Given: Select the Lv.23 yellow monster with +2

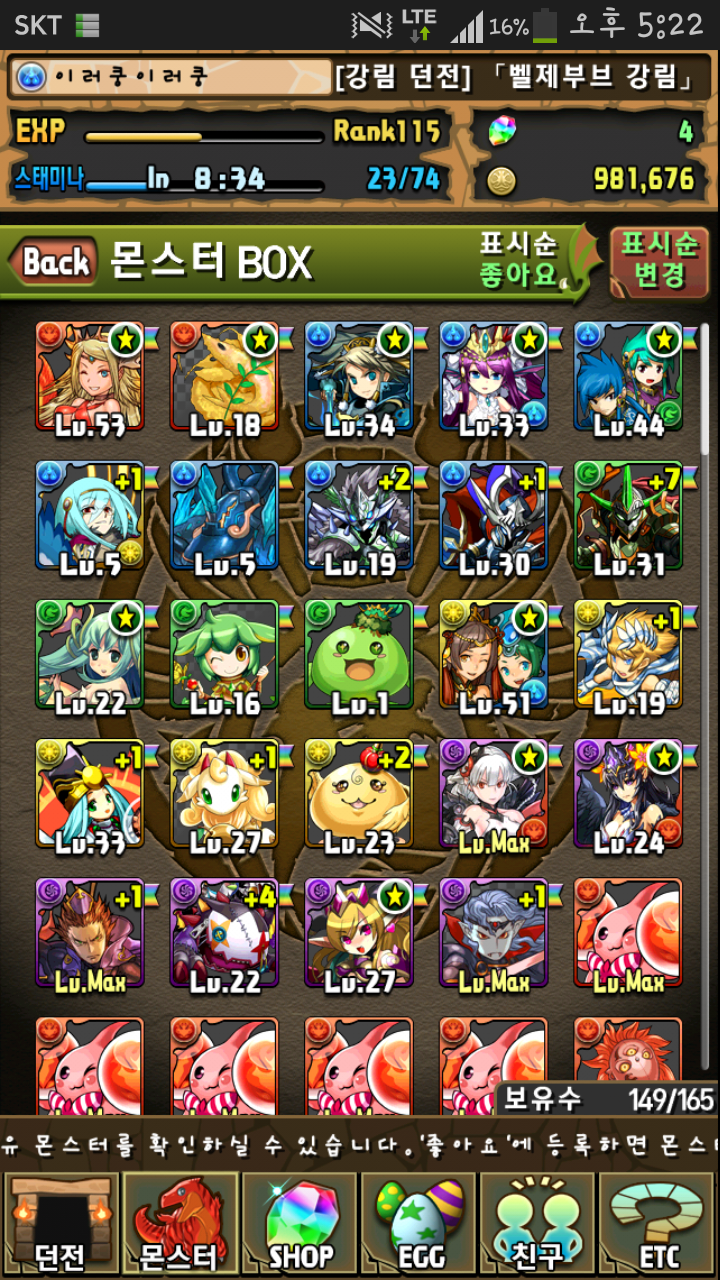Looking at the screenshot, I should tap(358, 797).
